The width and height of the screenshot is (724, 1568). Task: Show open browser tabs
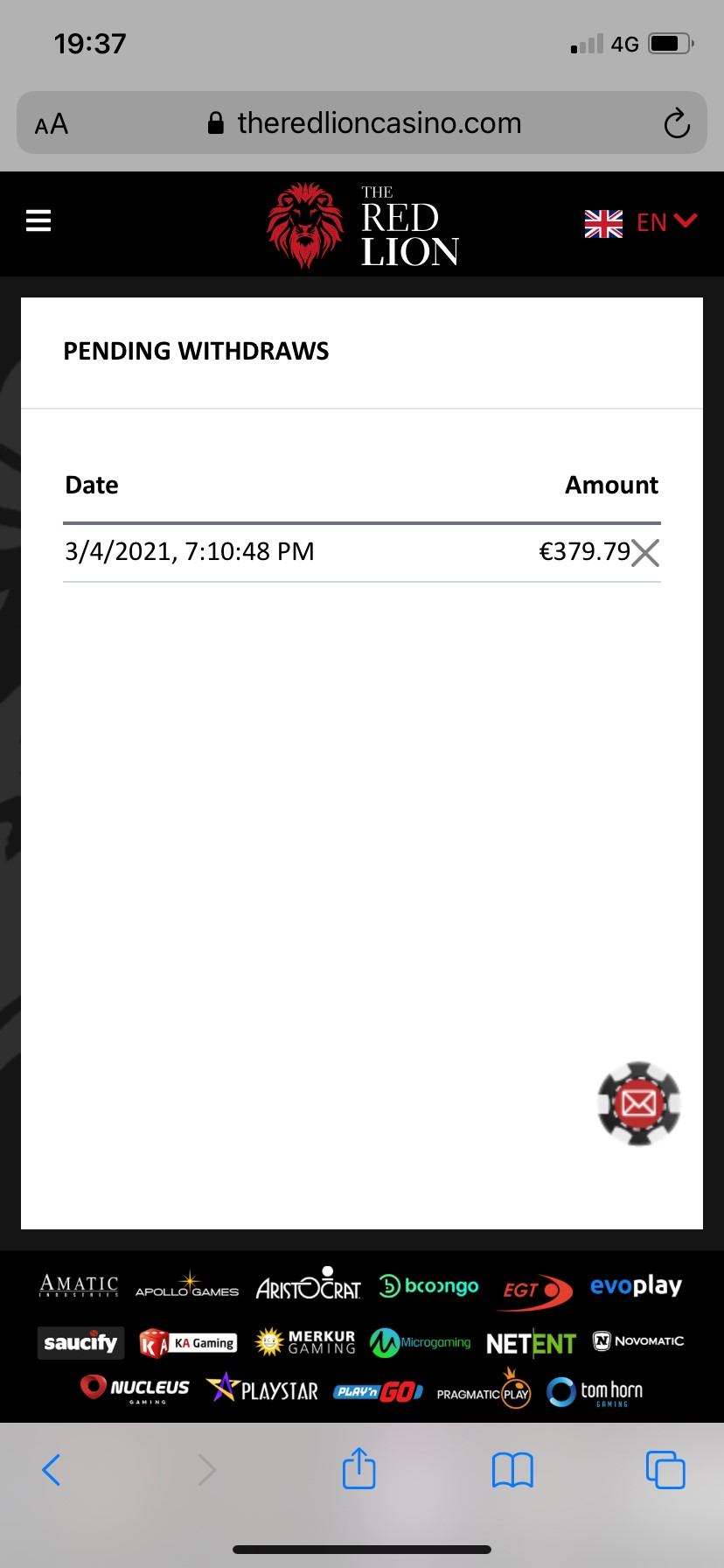(665, 1469)
